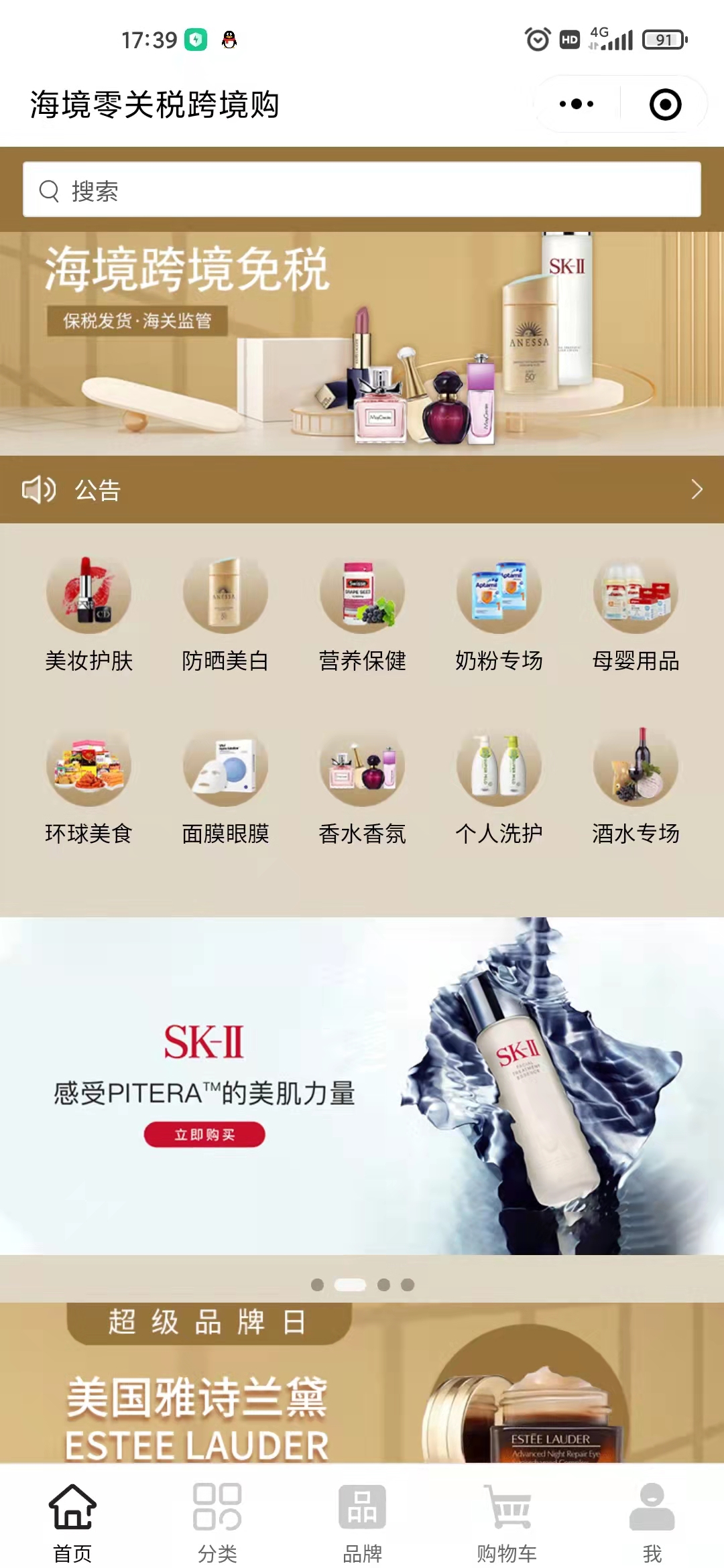Open the 公告 announcement bar

coord(362,490)
